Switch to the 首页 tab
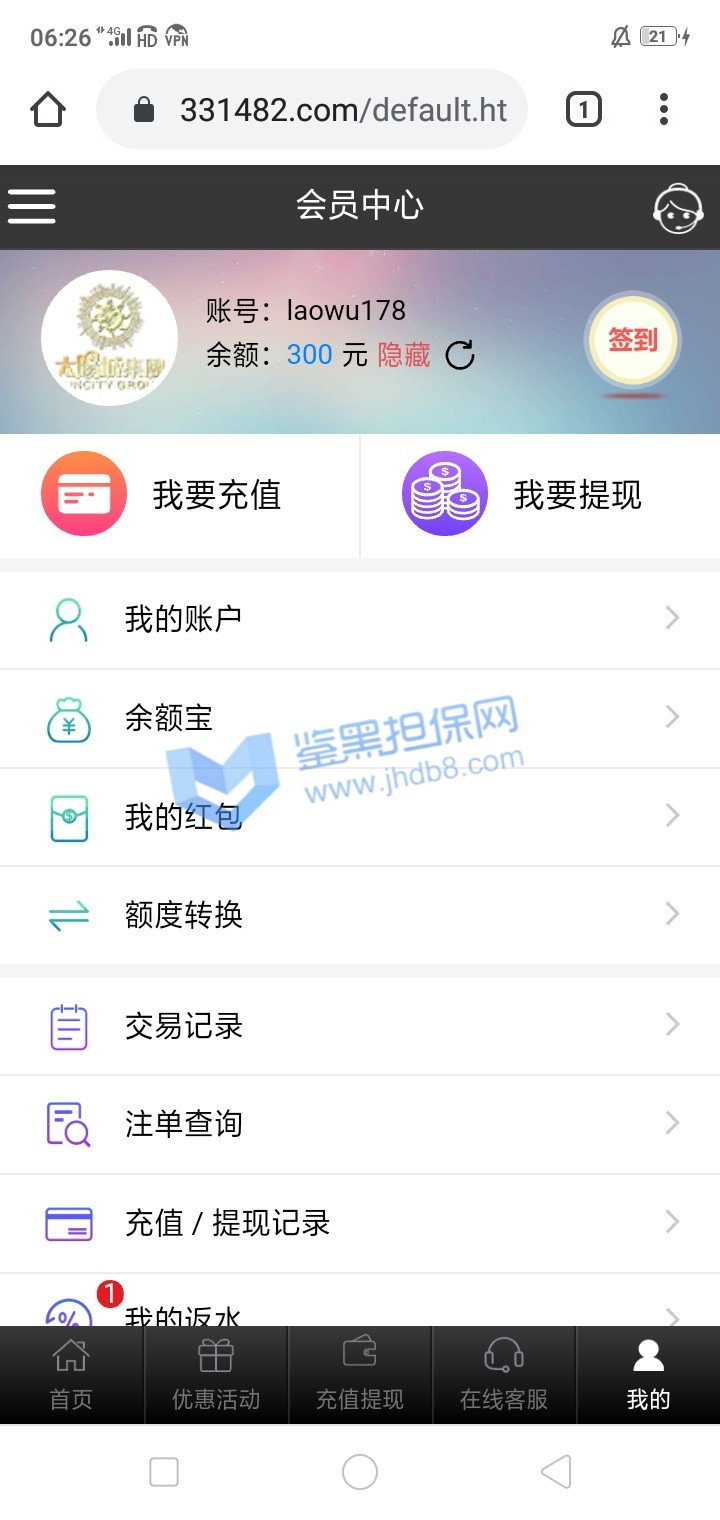Viewport: 720px width, 1520px height. pos(71,1375)
